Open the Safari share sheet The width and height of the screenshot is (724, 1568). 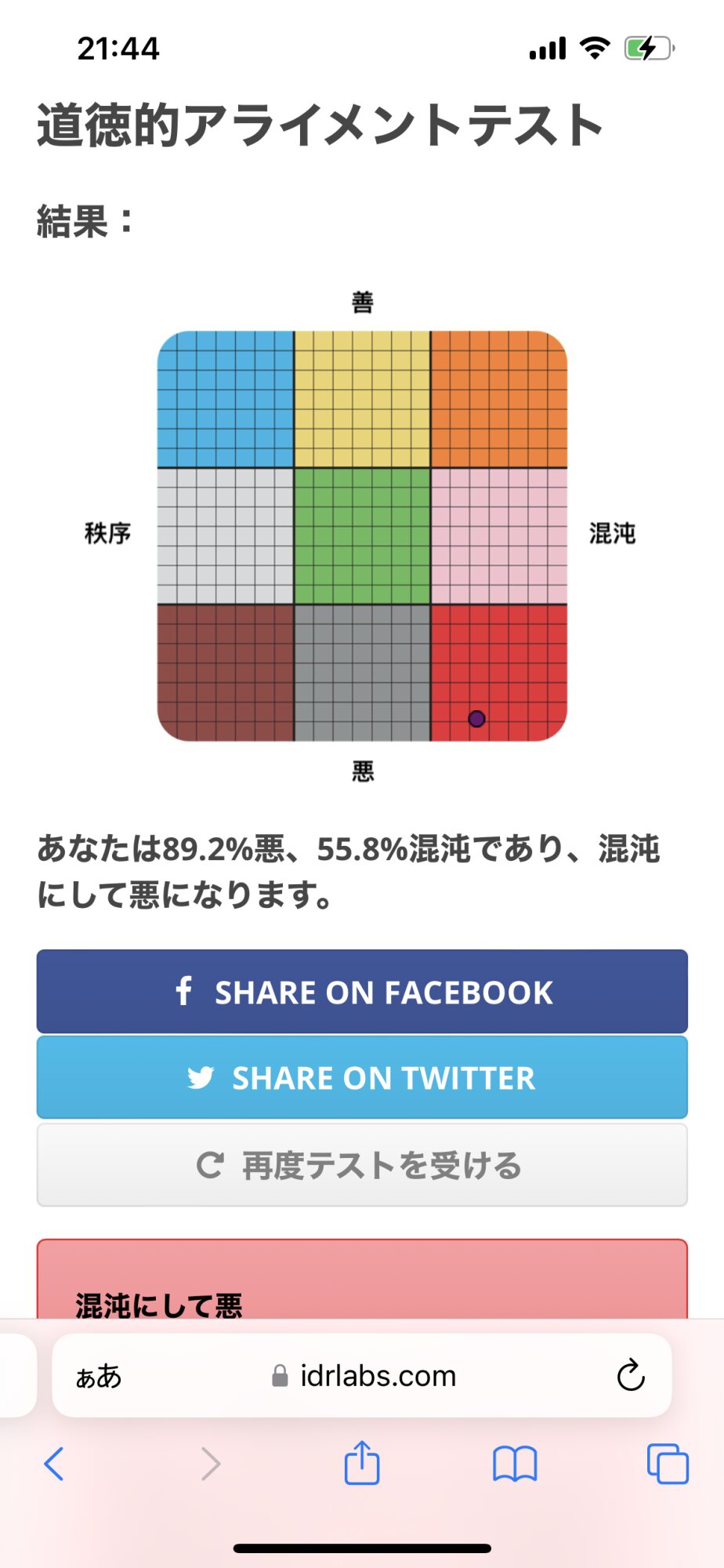(x=362, y=1462)
